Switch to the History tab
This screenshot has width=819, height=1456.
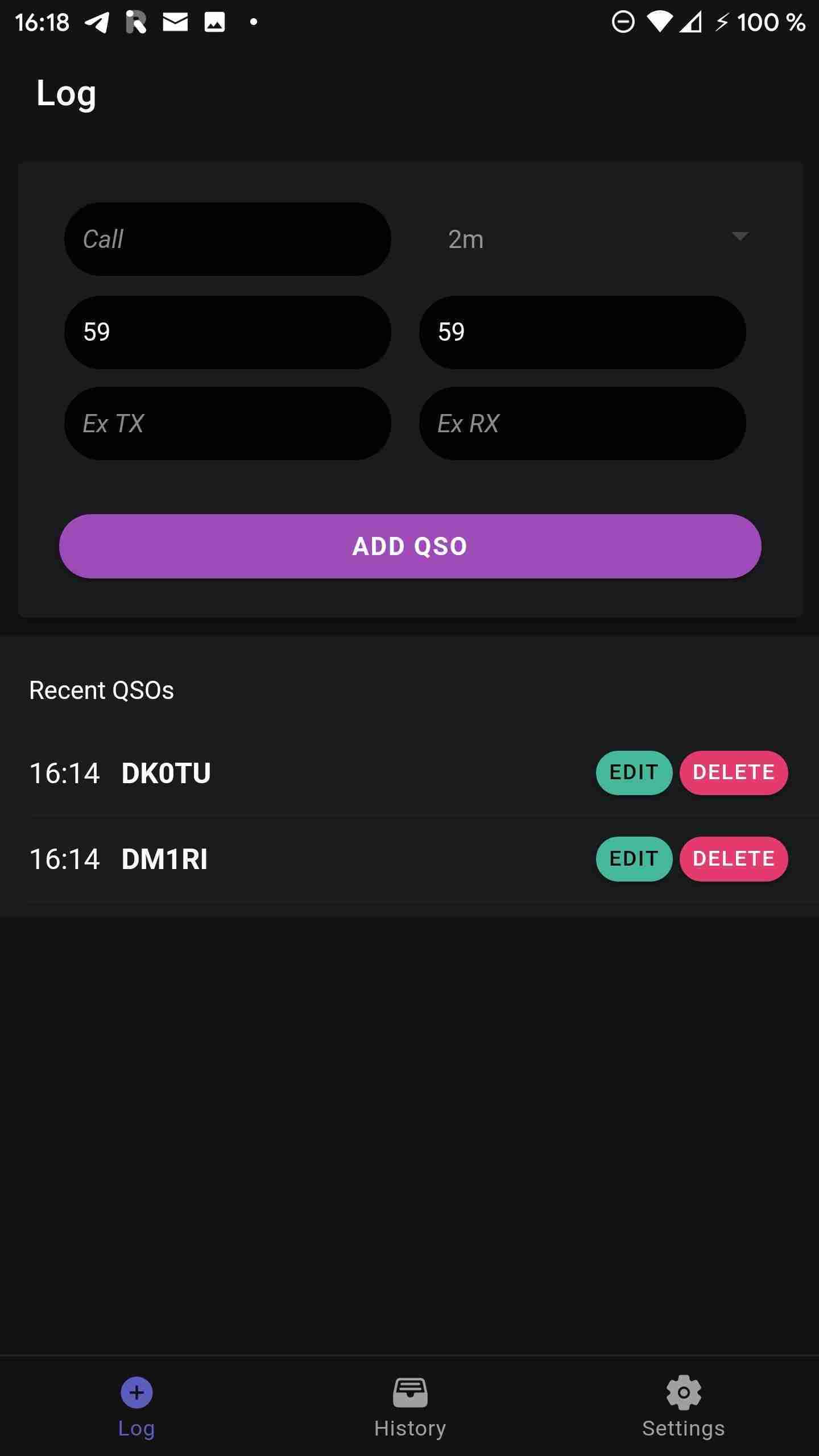[409, 1406]
